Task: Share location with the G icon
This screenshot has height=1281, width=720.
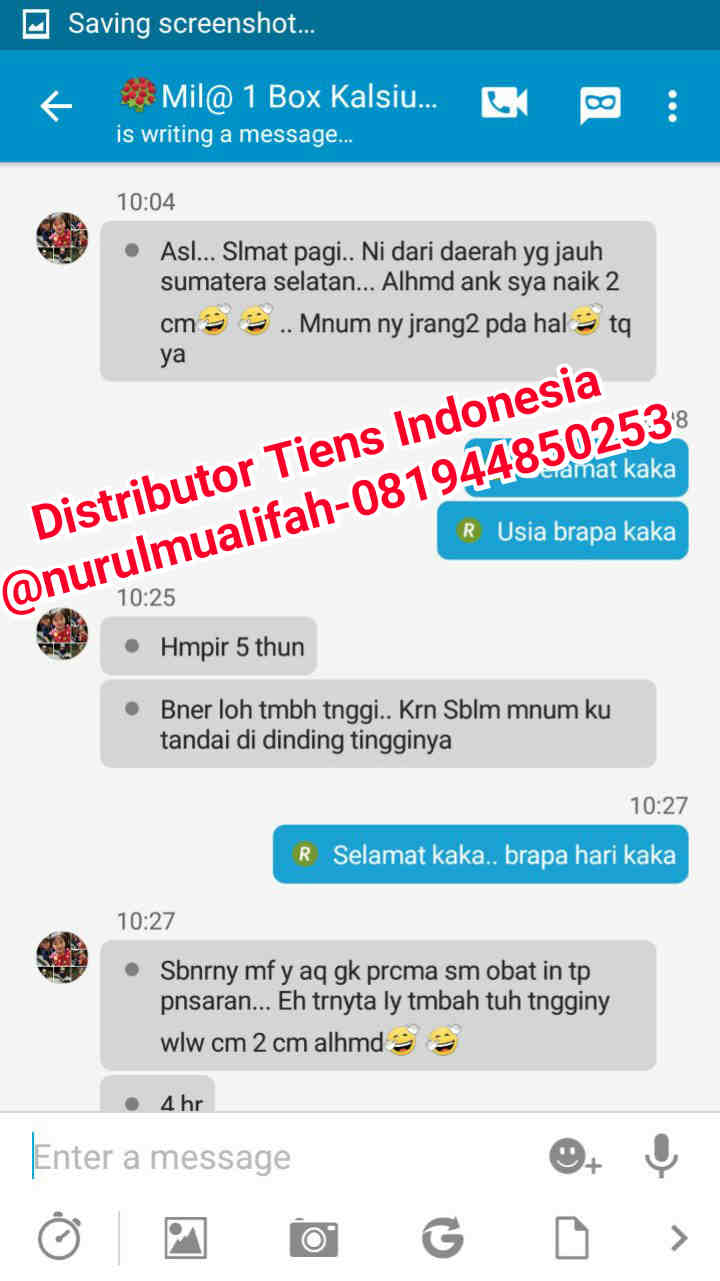Action: [x=443, y=1238]
